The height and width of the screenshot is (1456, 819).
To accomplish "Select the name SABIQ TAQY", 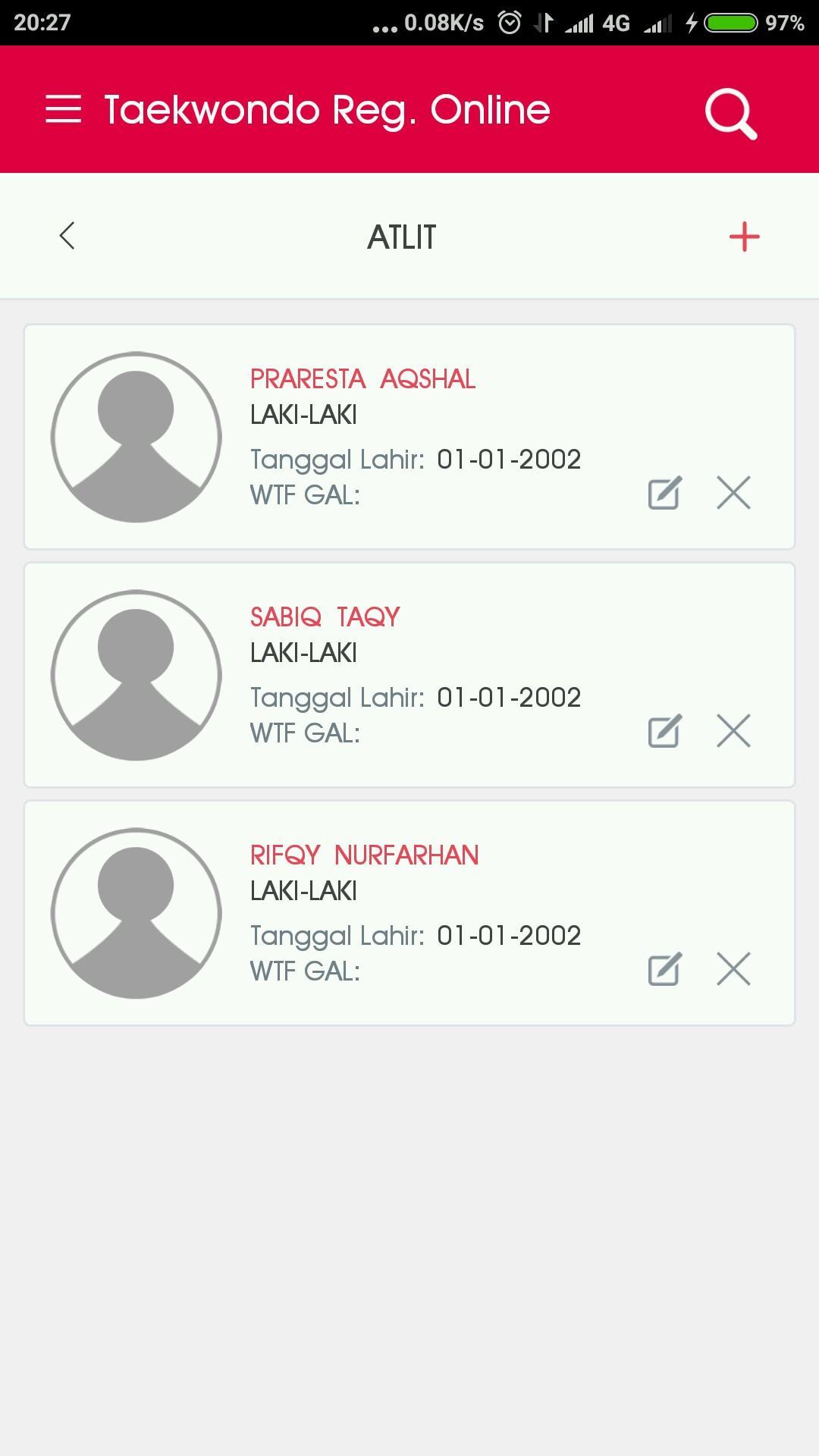I will point(325,617).
